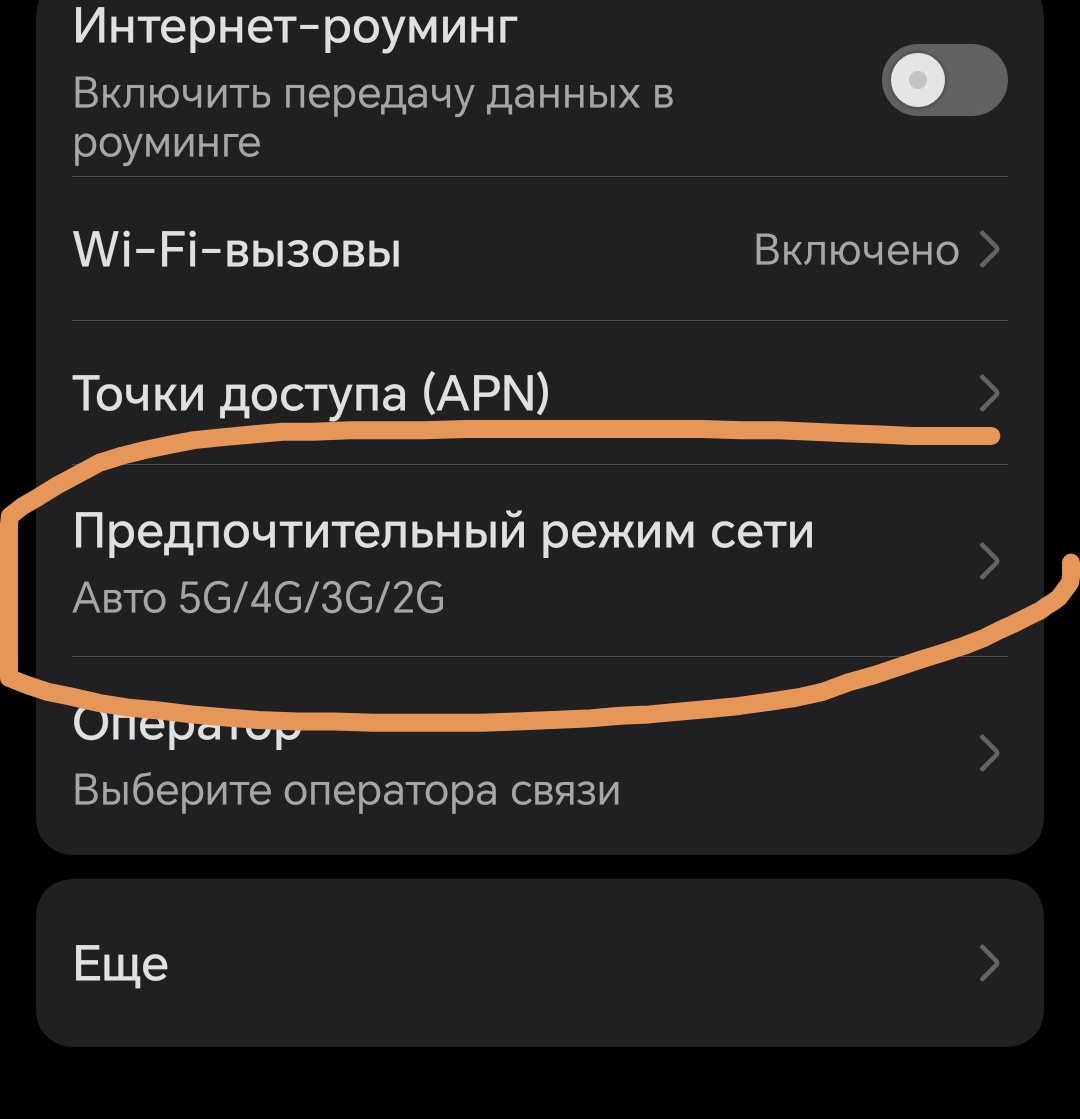1080x1119 pixels.
Task: Expand network mode via right chevron
Action: tap(988, 561)
